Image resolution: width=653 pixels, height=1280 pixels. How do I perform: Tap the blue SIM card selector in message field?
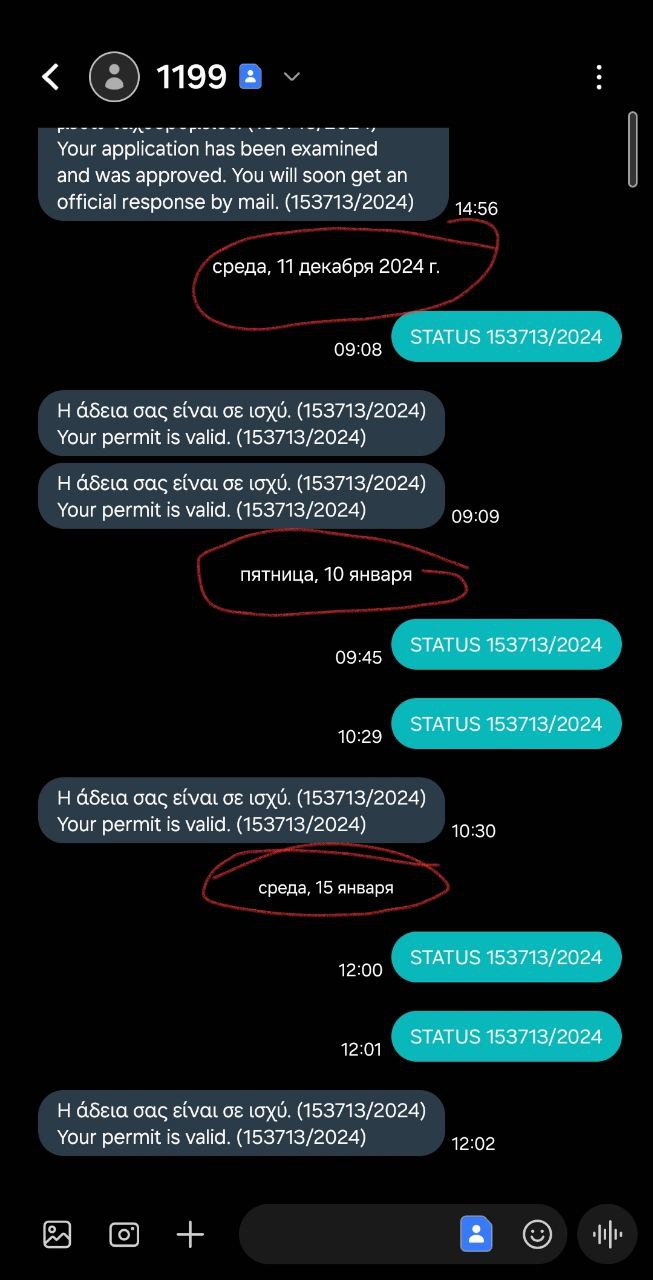pyautogui.click(x=476, y=1234)
